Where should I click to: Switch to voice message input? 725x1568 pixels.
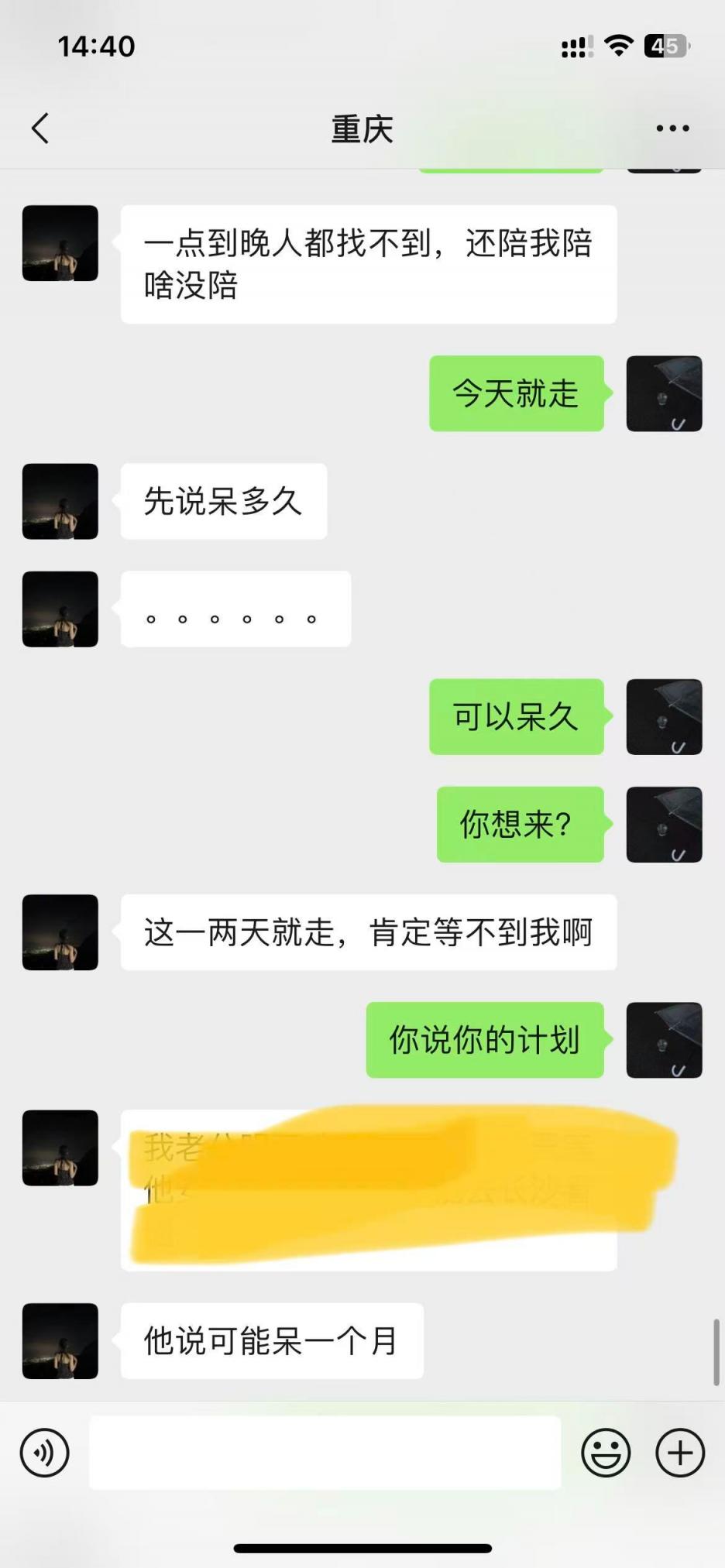tap(45, 1453)
